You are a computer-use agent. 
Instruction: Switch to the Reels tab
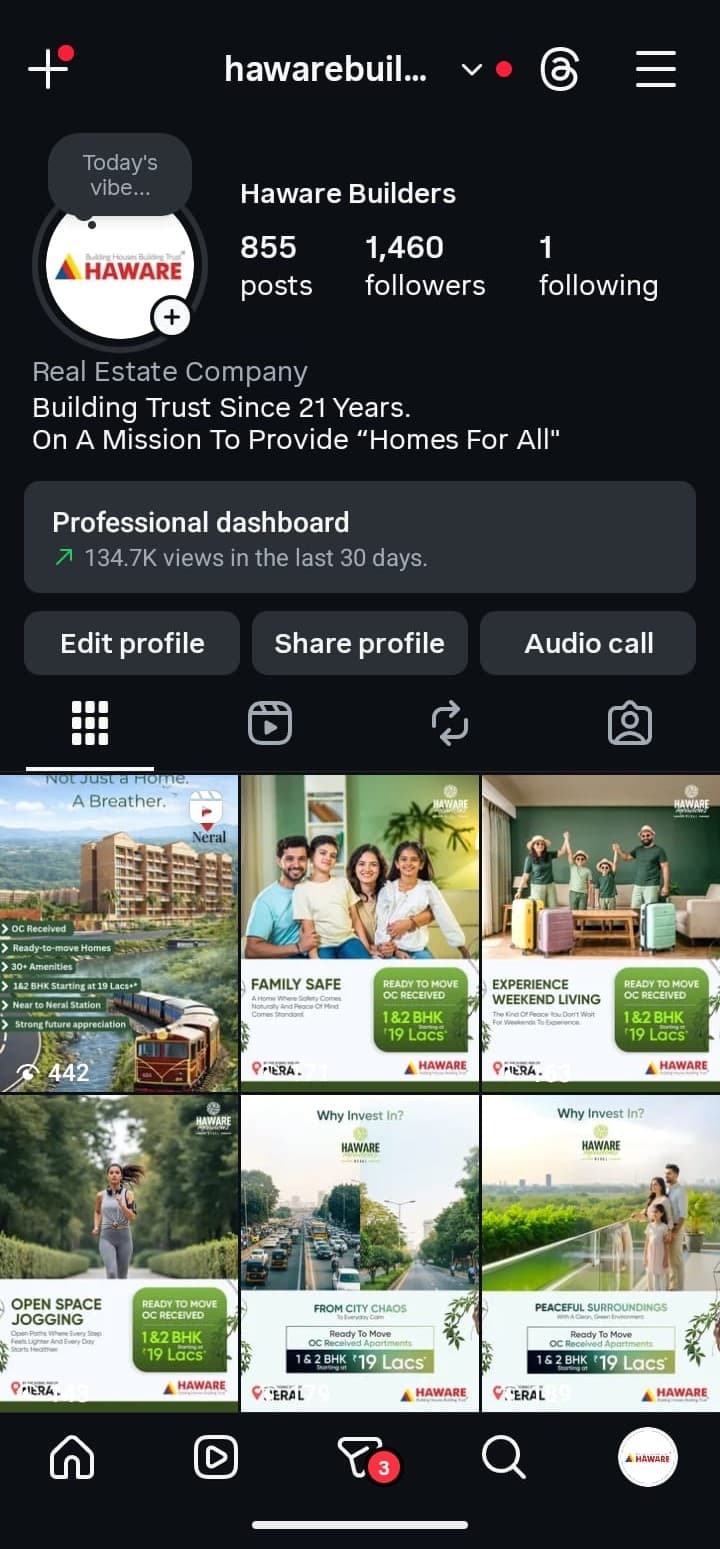[x=270, y=723]
